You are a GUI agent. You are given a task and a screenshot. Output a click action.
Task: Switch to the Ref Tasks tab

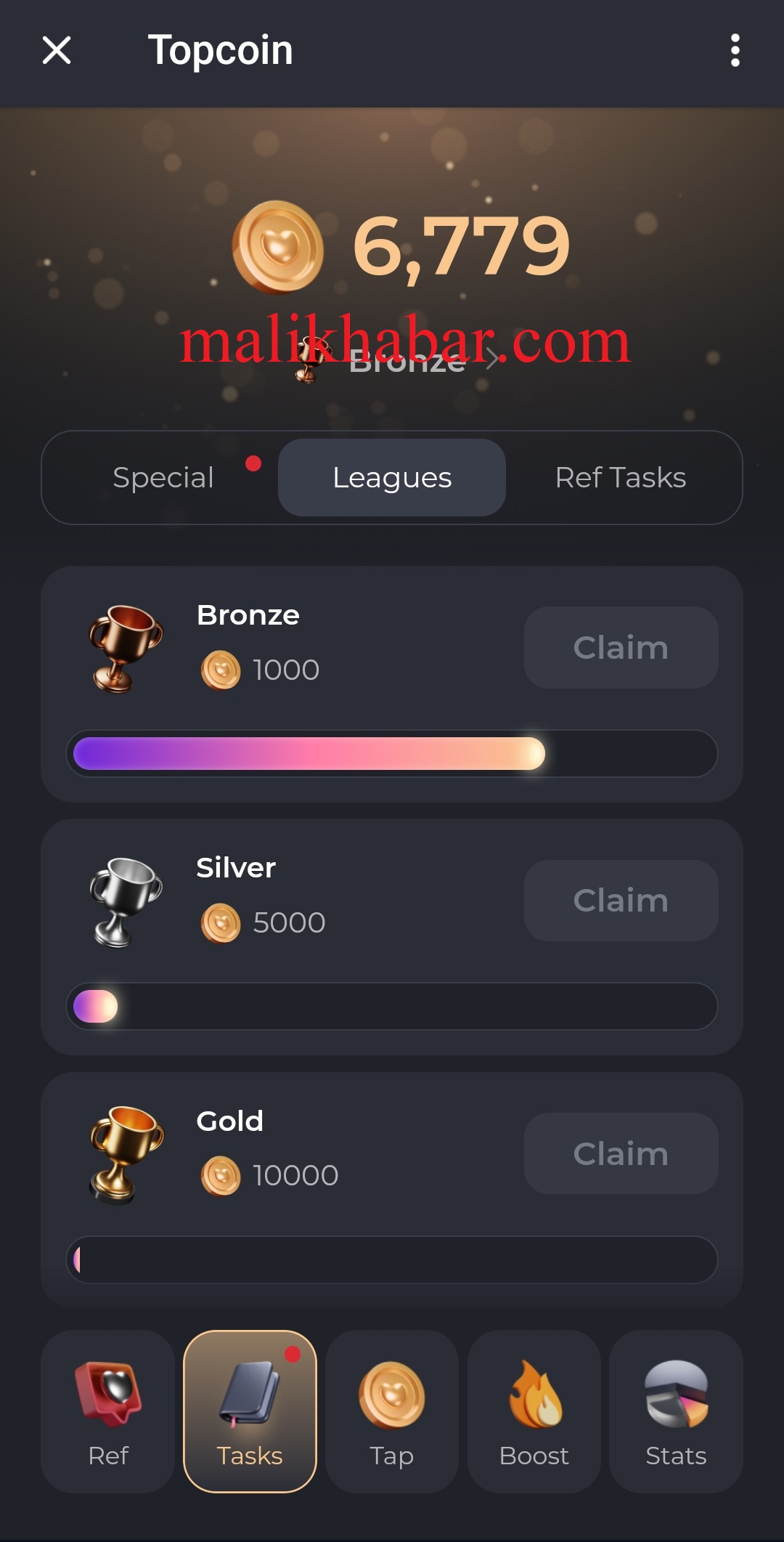(621, 478)
